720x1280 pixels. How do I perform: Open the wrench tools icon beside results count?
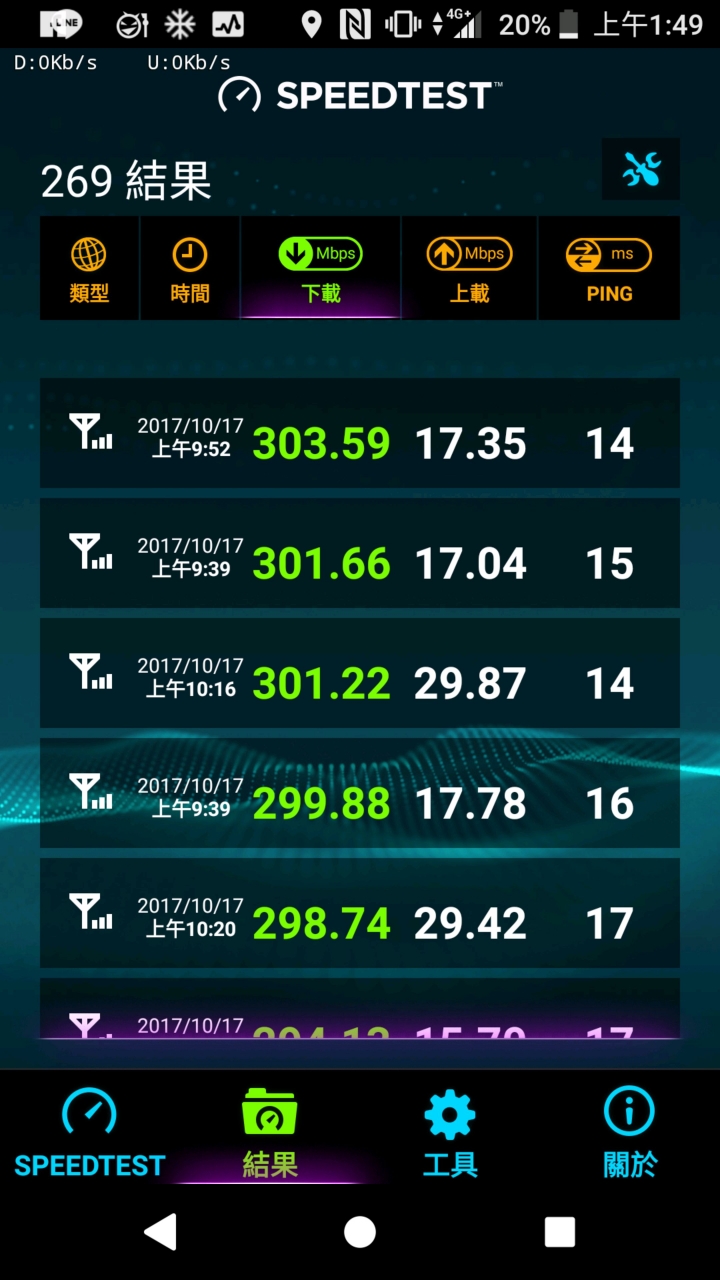tap(641, 170)
